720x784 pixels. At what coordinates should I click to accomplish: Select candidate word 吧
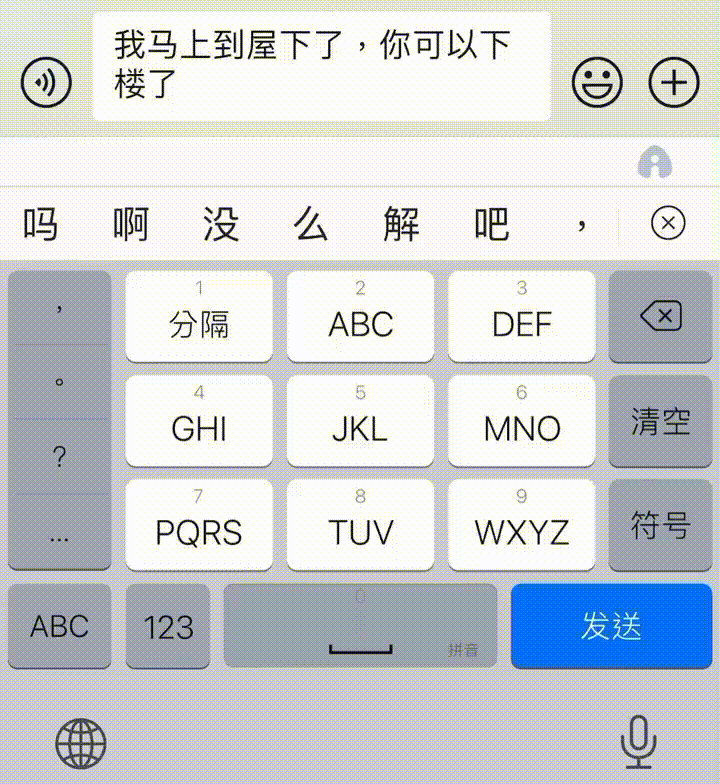pyautogui.click(x=491, y=224)
